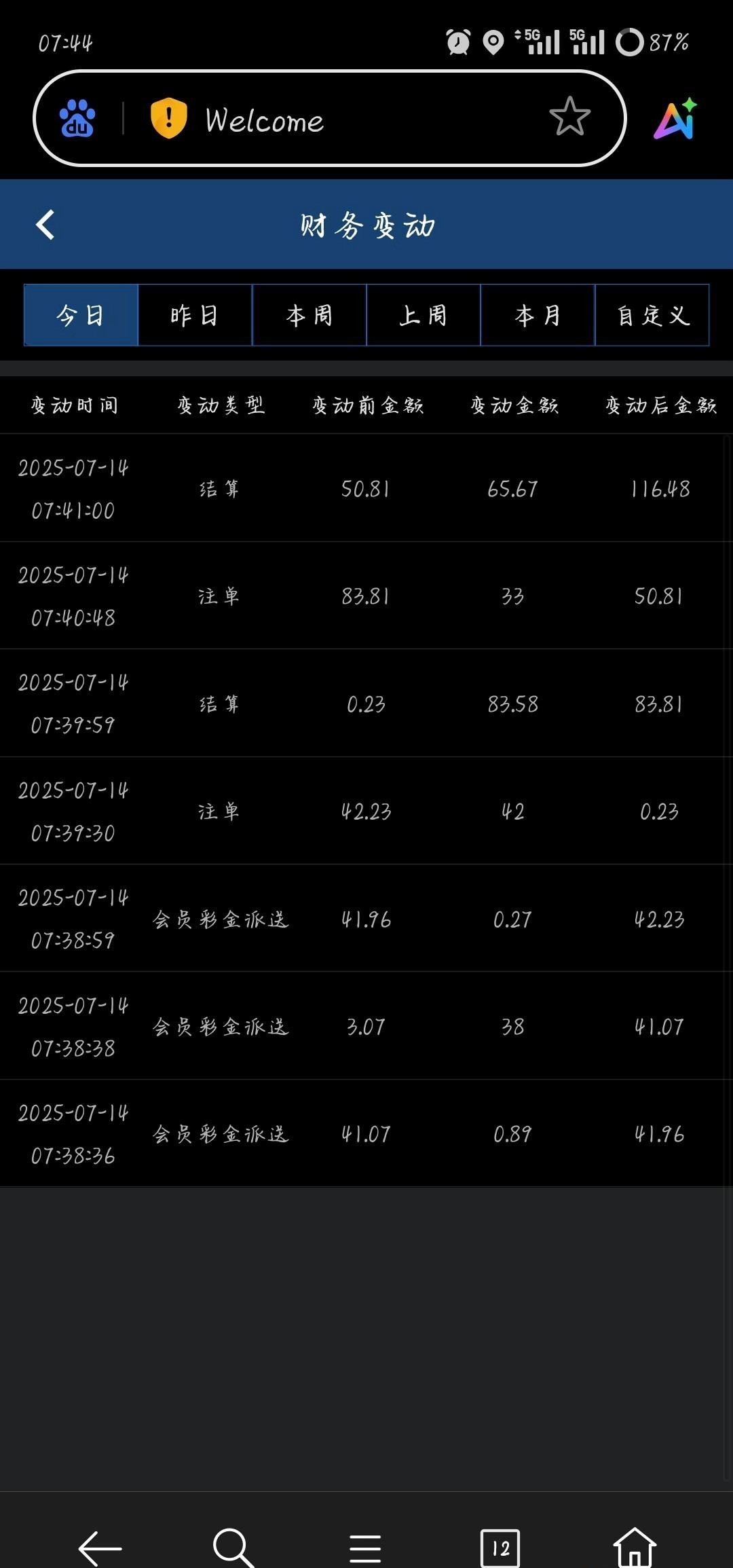Viewport: 733px width, 1568px height.
Task: Navigate back with the browser arrow
Action: pos(100,1548)
